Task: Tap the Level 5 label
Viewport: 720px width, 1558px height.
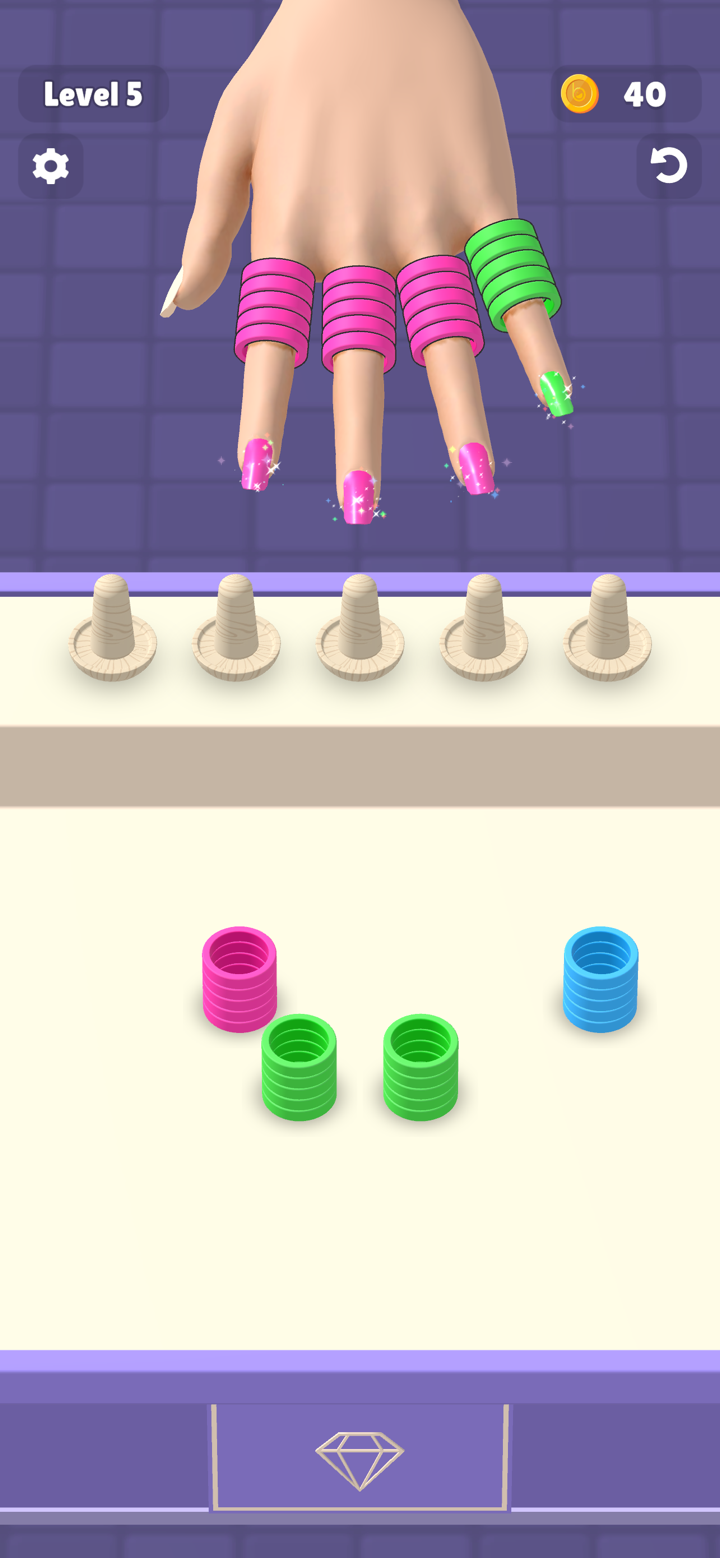Action: coord(93,95)
